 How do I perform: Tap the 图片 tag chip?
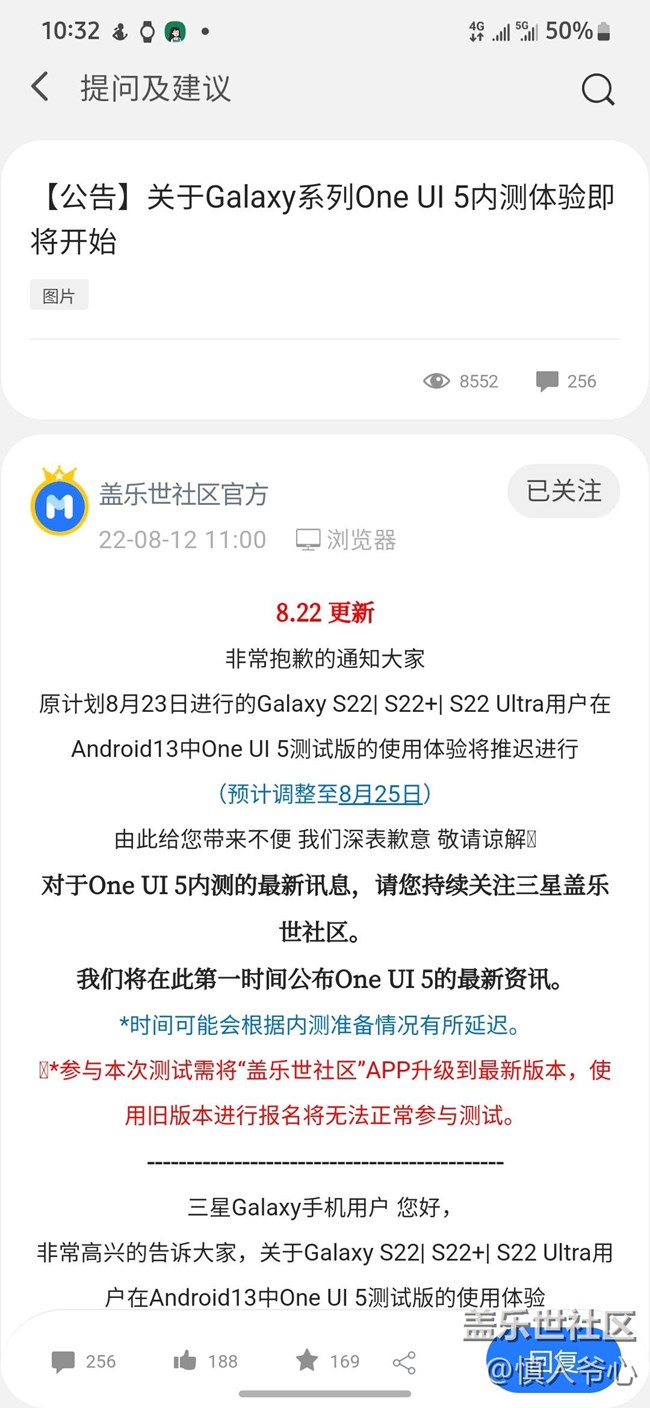[x=59, y=296]
